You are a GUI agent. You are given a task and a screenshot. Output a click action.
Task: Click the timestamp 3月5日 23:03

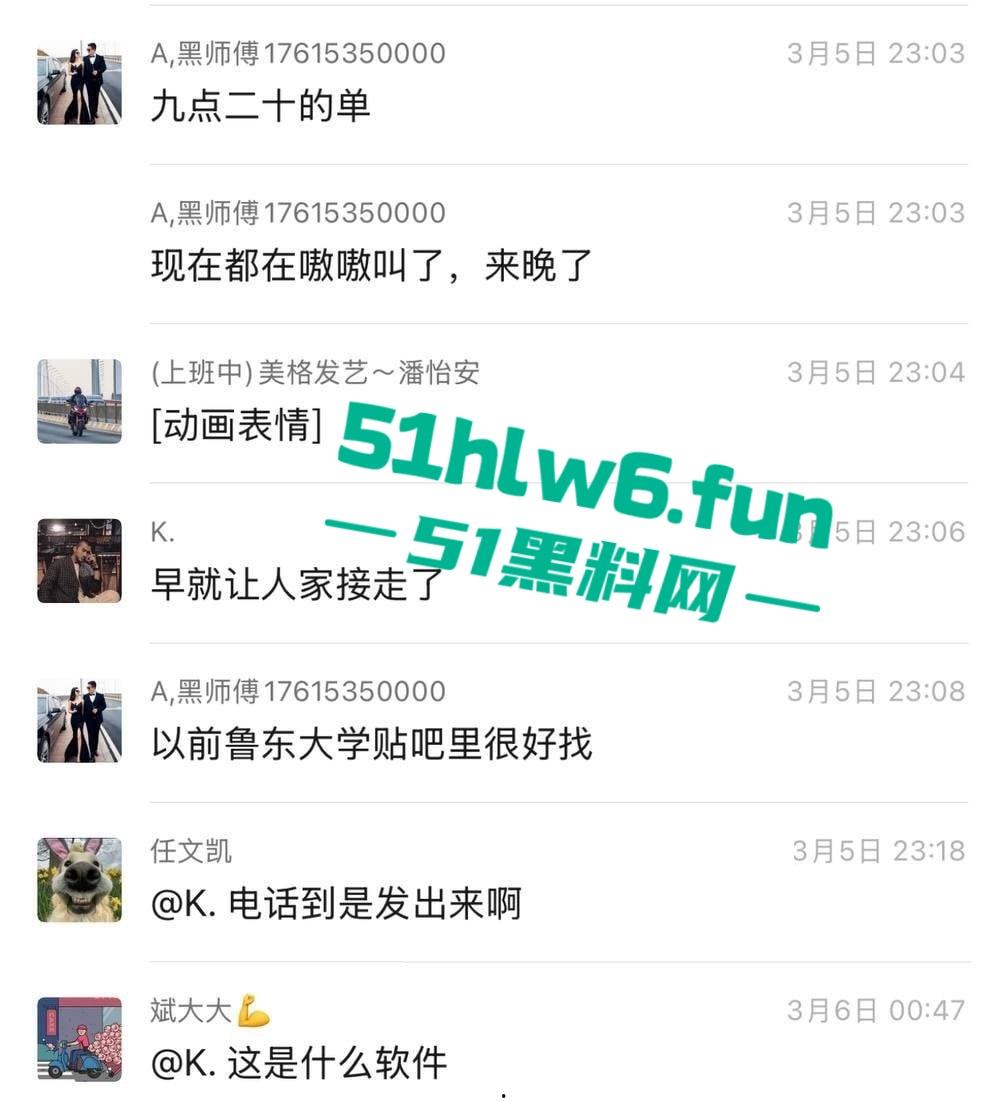pos(878,52)
